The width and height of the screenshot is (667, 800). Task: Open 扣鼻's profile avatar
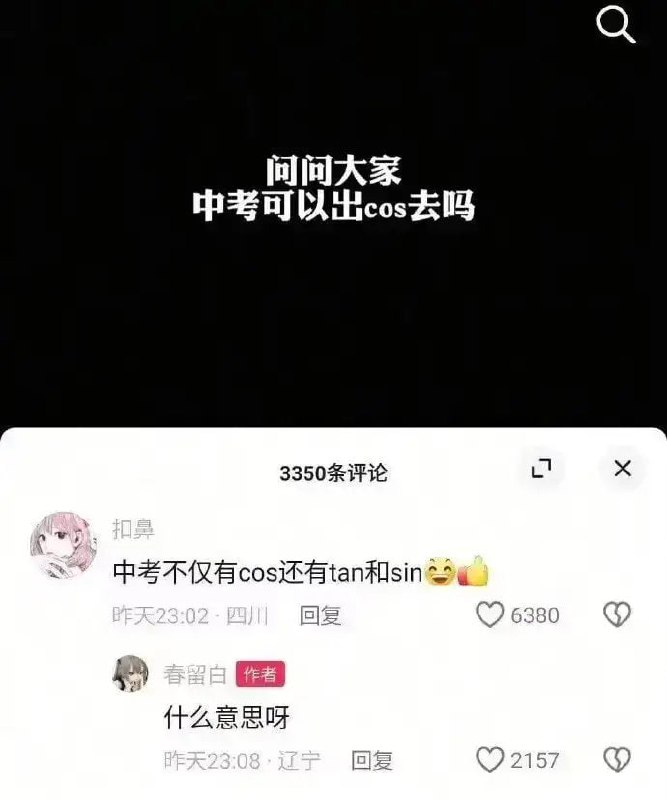point(65,546)
